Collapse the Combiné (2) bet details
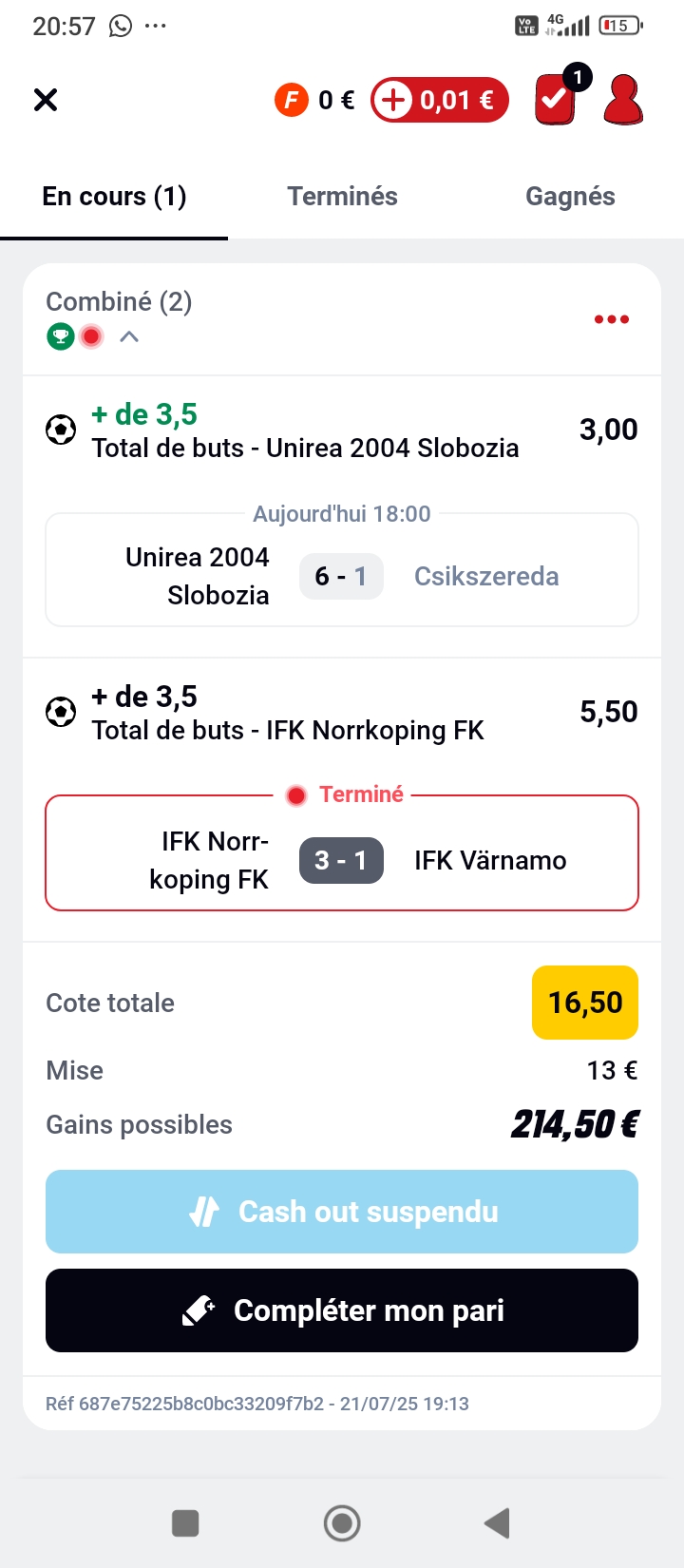 [x=129, y=336]
